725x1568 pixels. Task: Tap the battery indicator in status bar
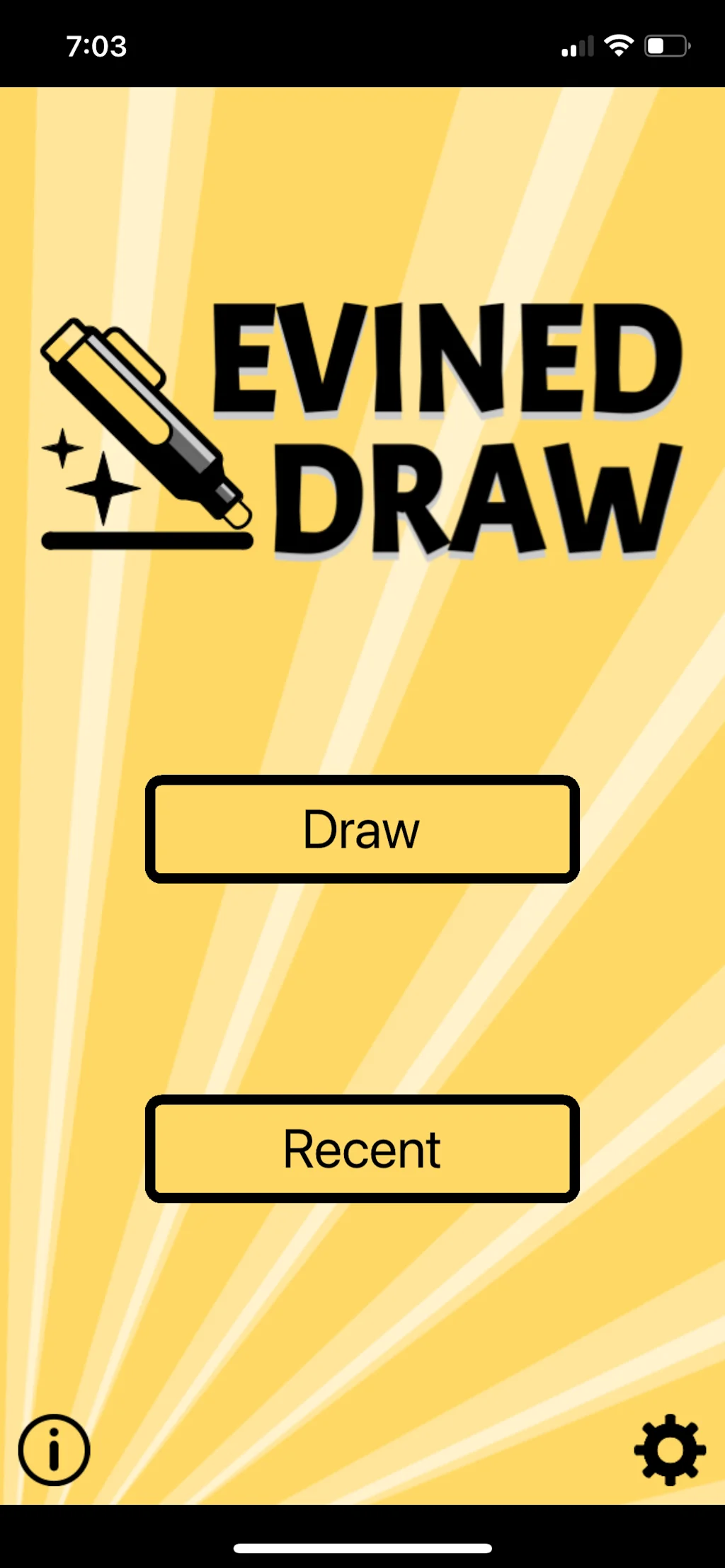click(x=666, y=45)
